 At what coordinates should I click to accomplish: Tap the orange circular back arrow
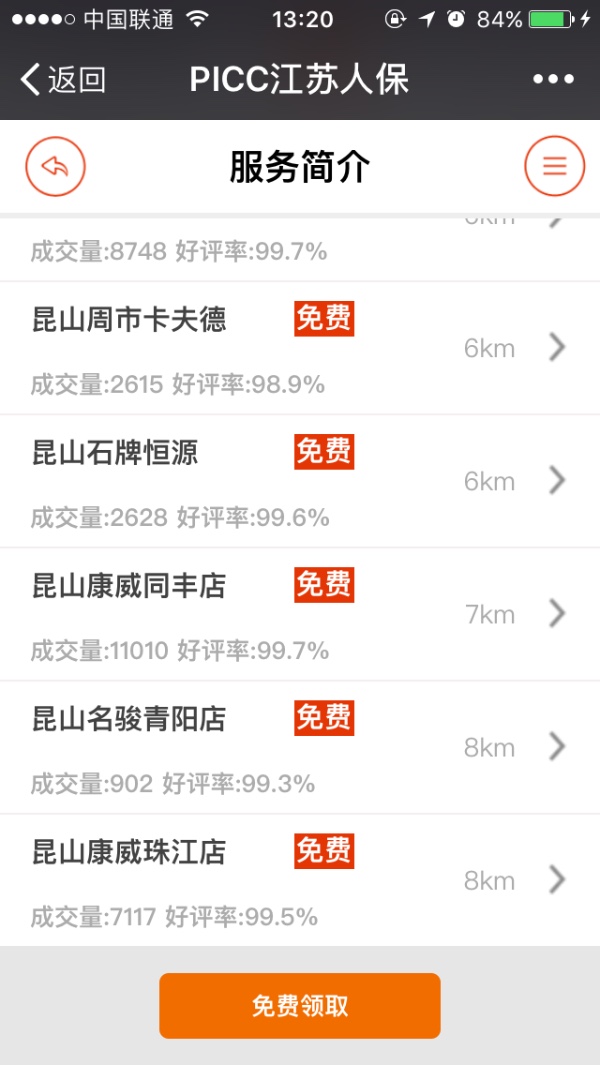(55, 166)
